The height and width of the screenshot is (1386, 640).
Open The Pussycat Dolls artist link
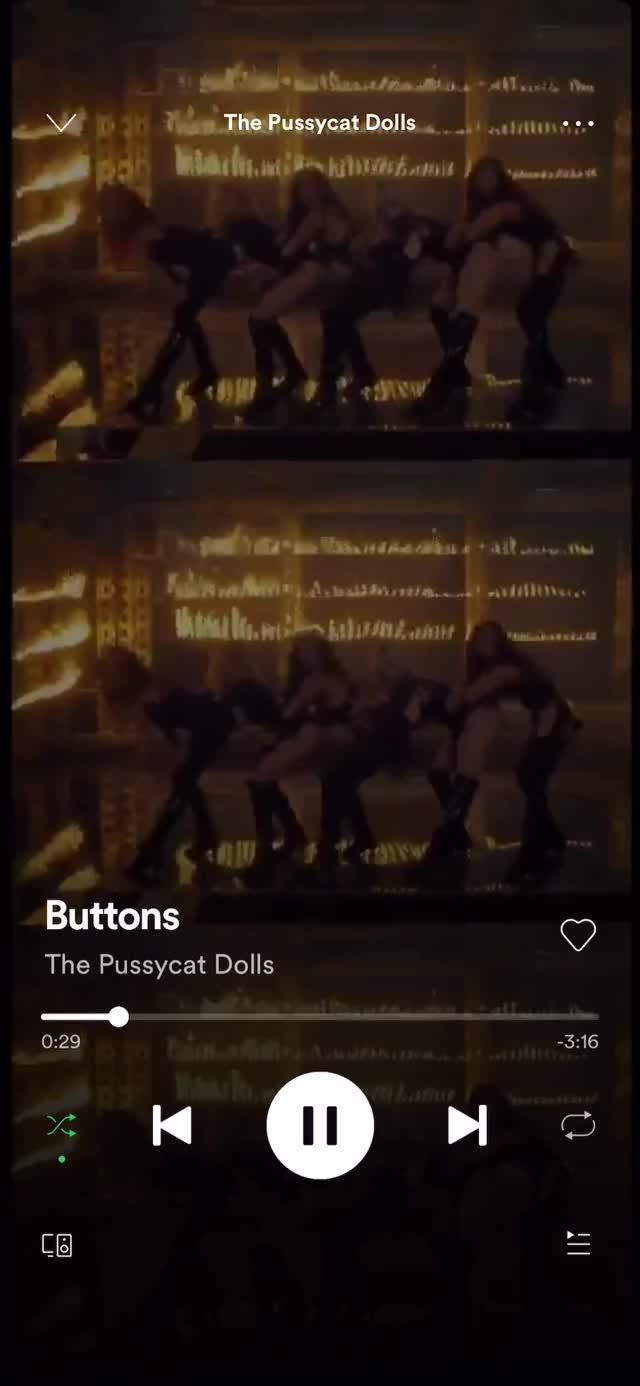pos(160,965)
